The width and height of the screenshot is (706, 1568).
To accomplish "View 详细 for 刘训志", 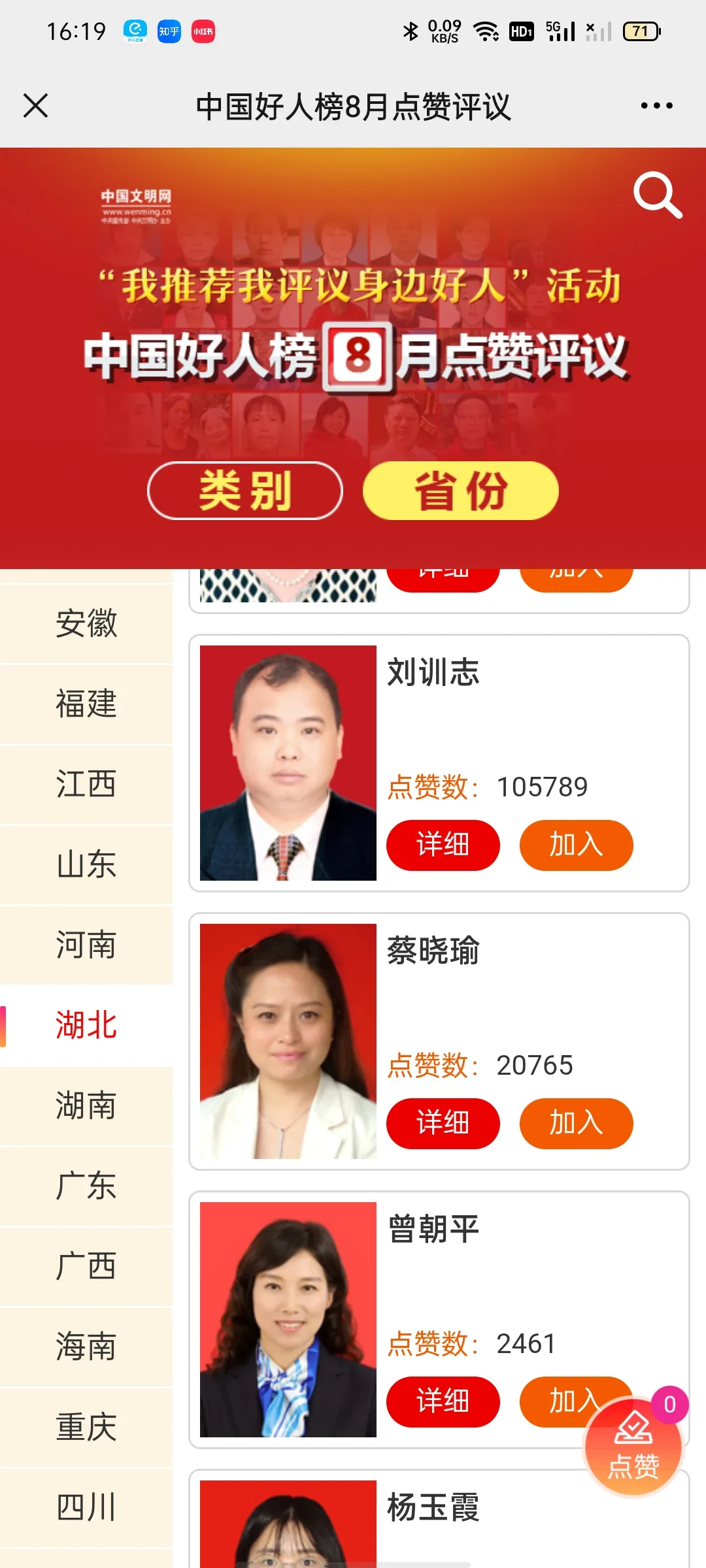I will (x=443, y=845).
